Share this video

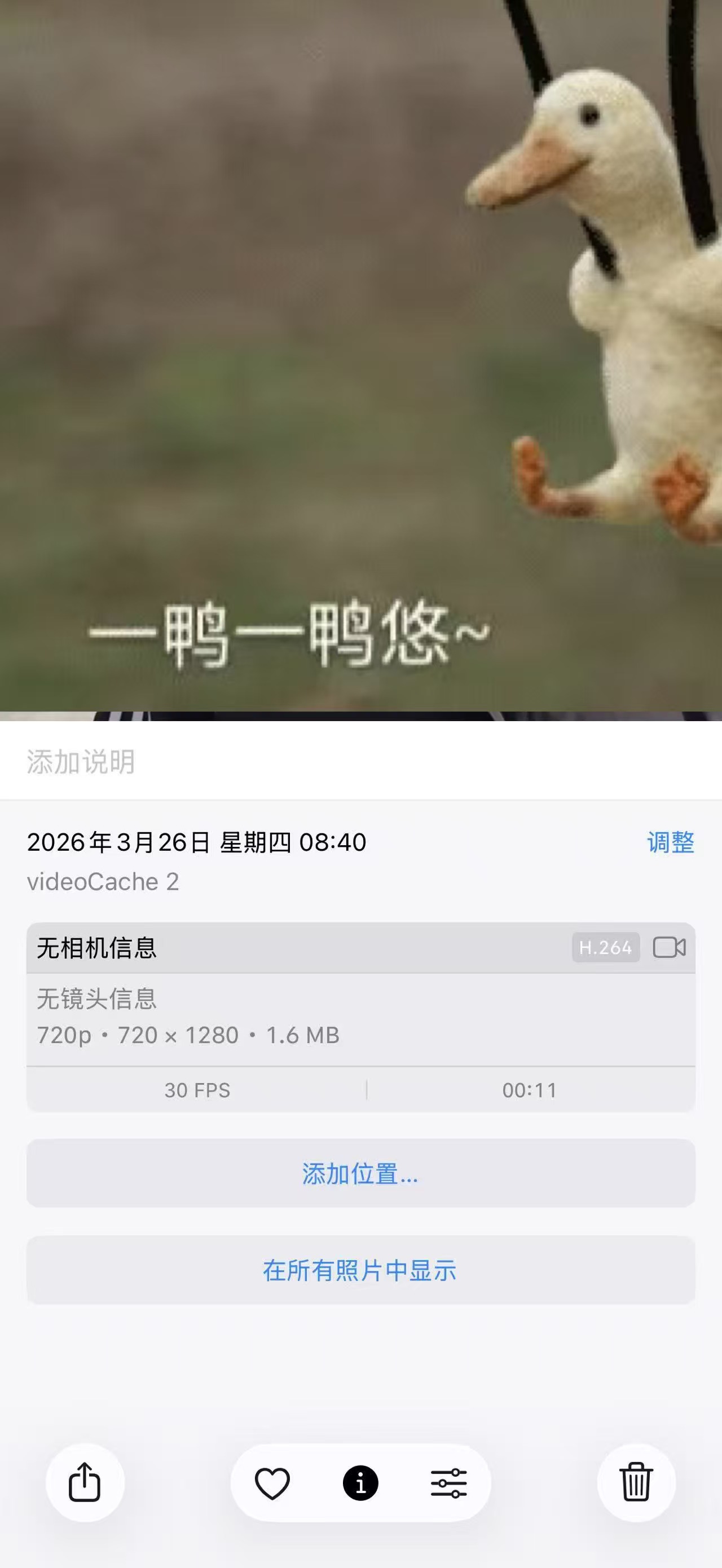[85, 1482]
